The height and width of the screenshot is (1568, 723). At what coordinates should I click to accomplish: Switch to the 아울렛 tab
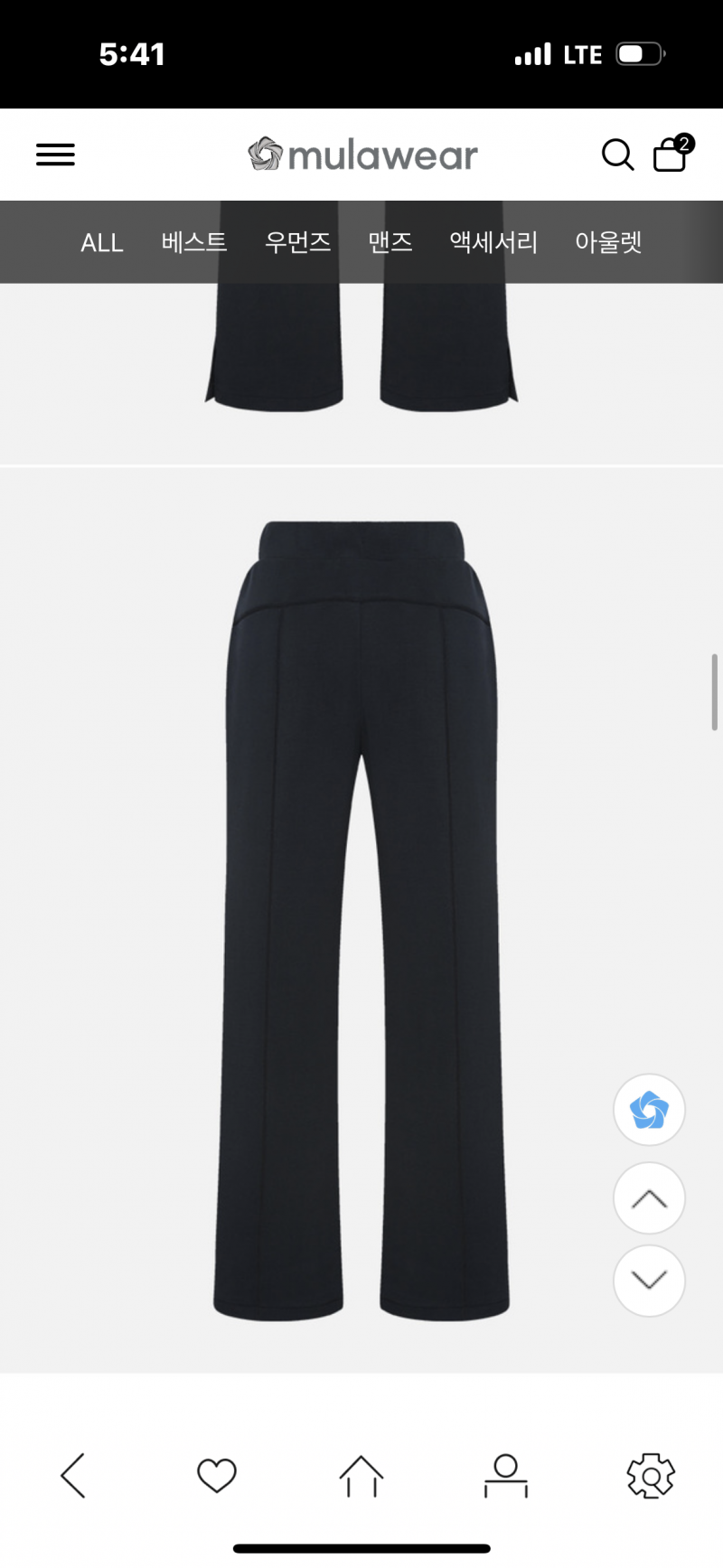608,242
